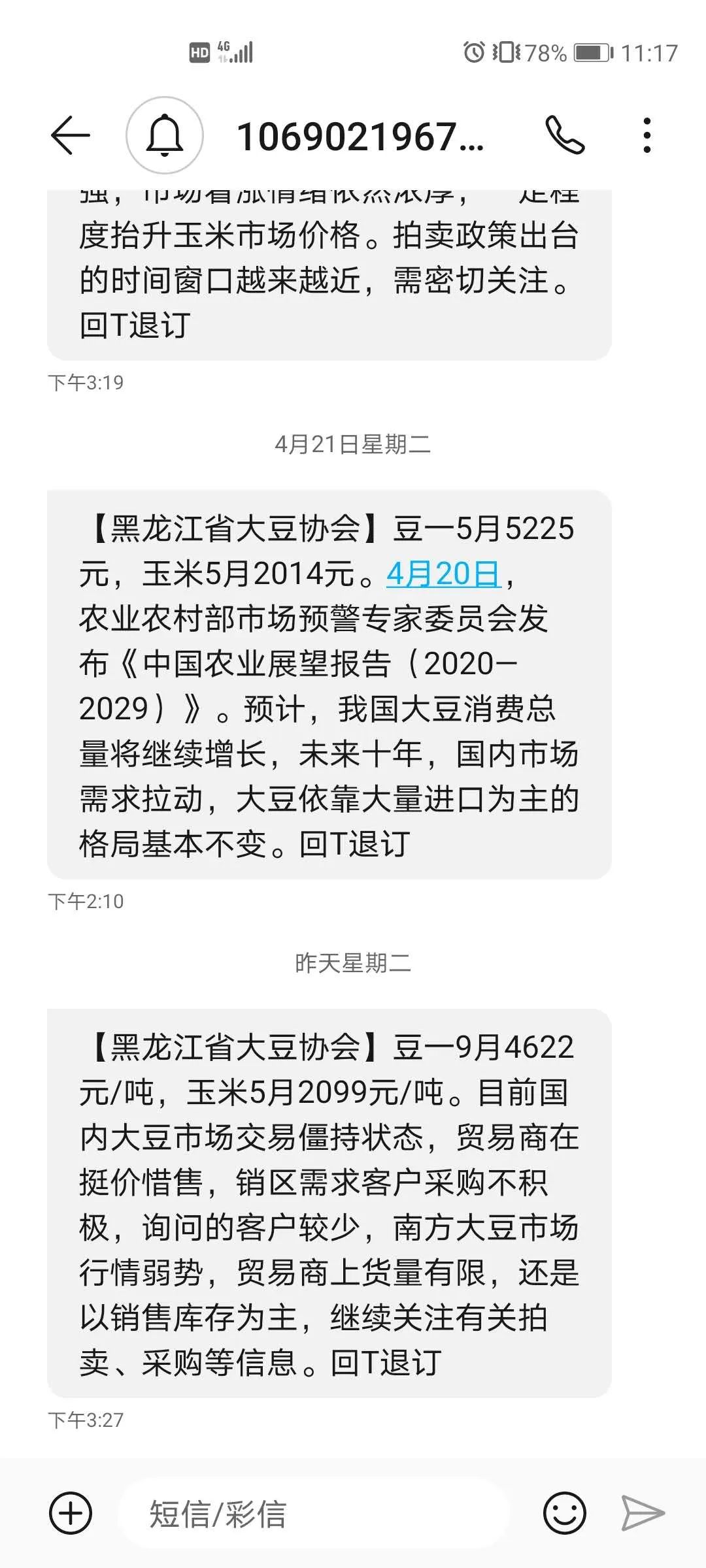Tap the notification bell contact avatar
Image resolution: width=706 pixels, height=1568 pixels.
[165, 135]
